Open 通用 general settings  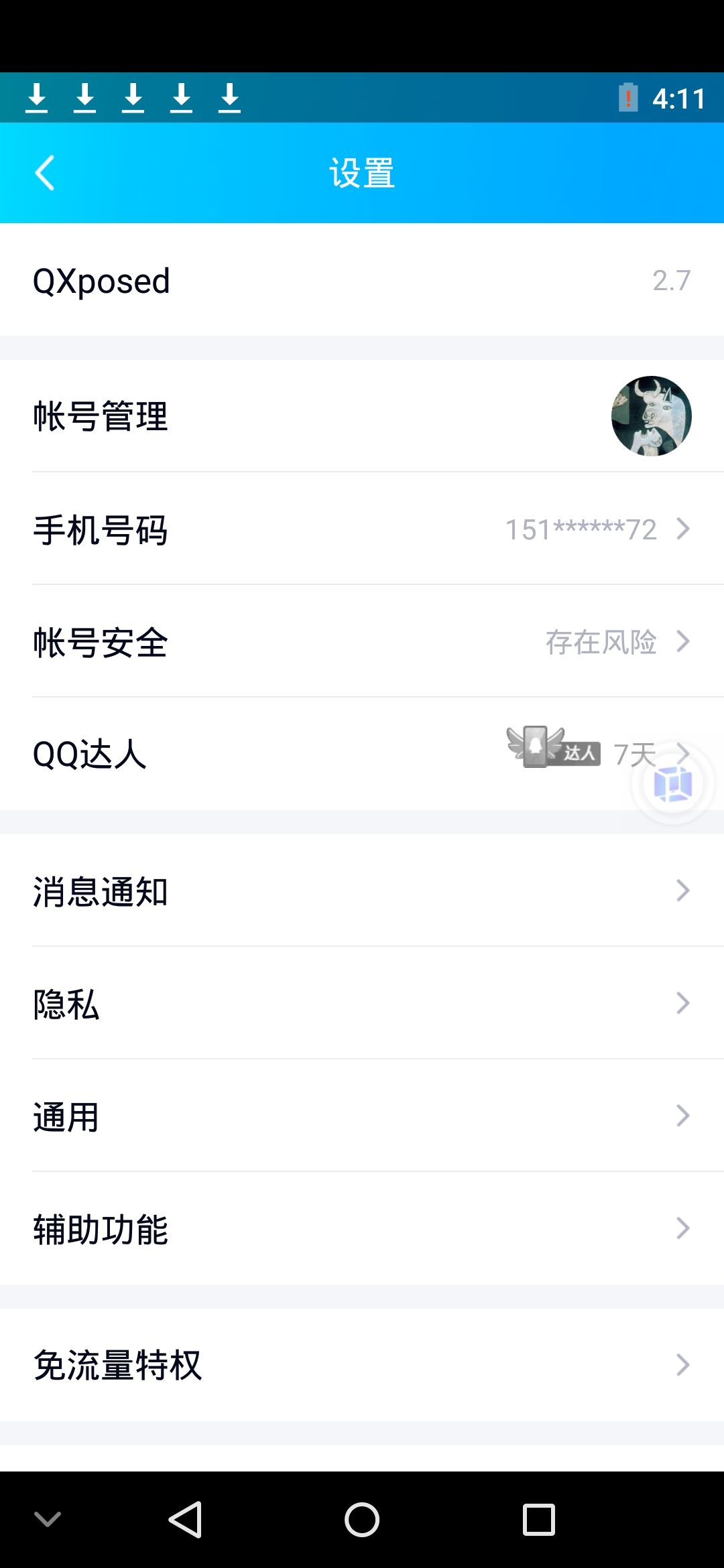362,1116
